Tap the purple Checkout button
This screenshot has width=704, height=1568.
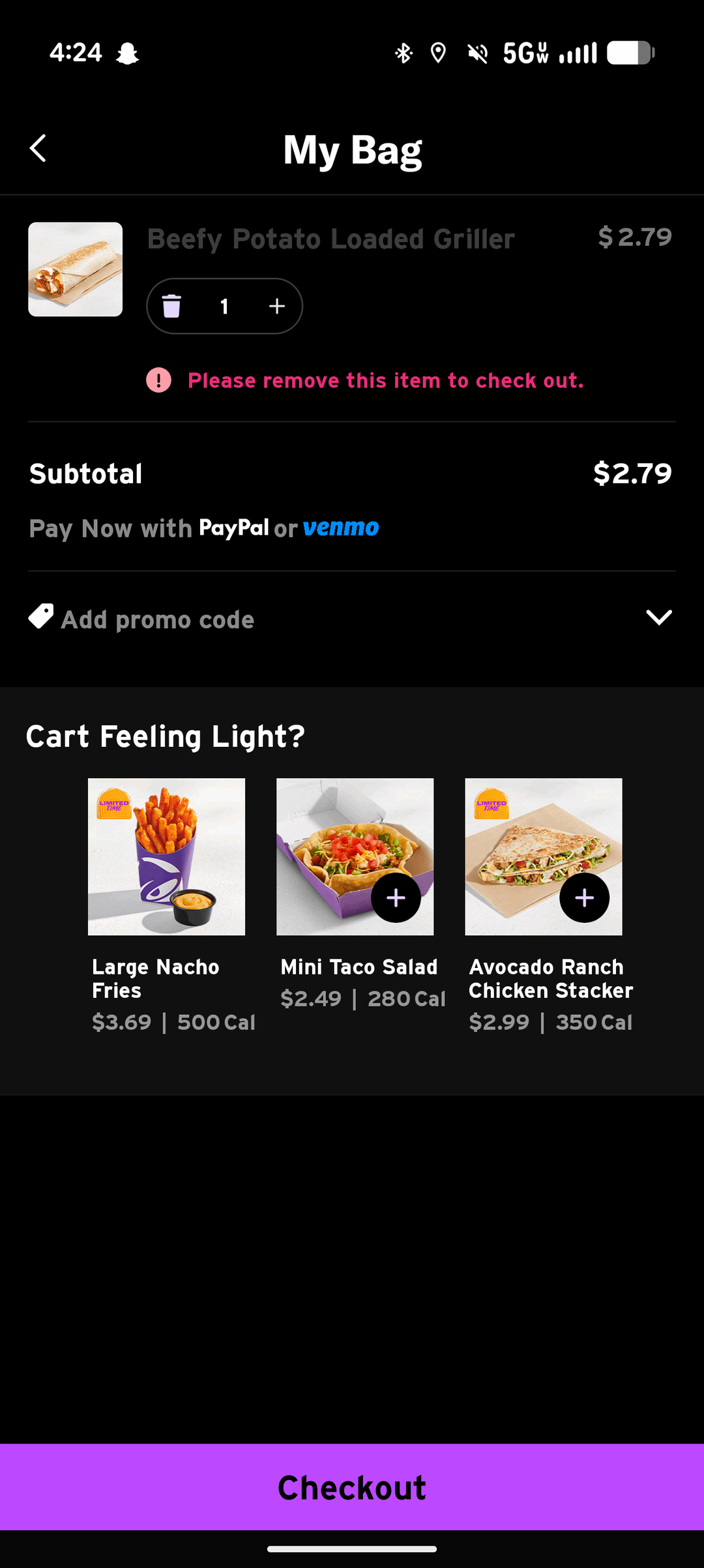tap(352, 1487)
